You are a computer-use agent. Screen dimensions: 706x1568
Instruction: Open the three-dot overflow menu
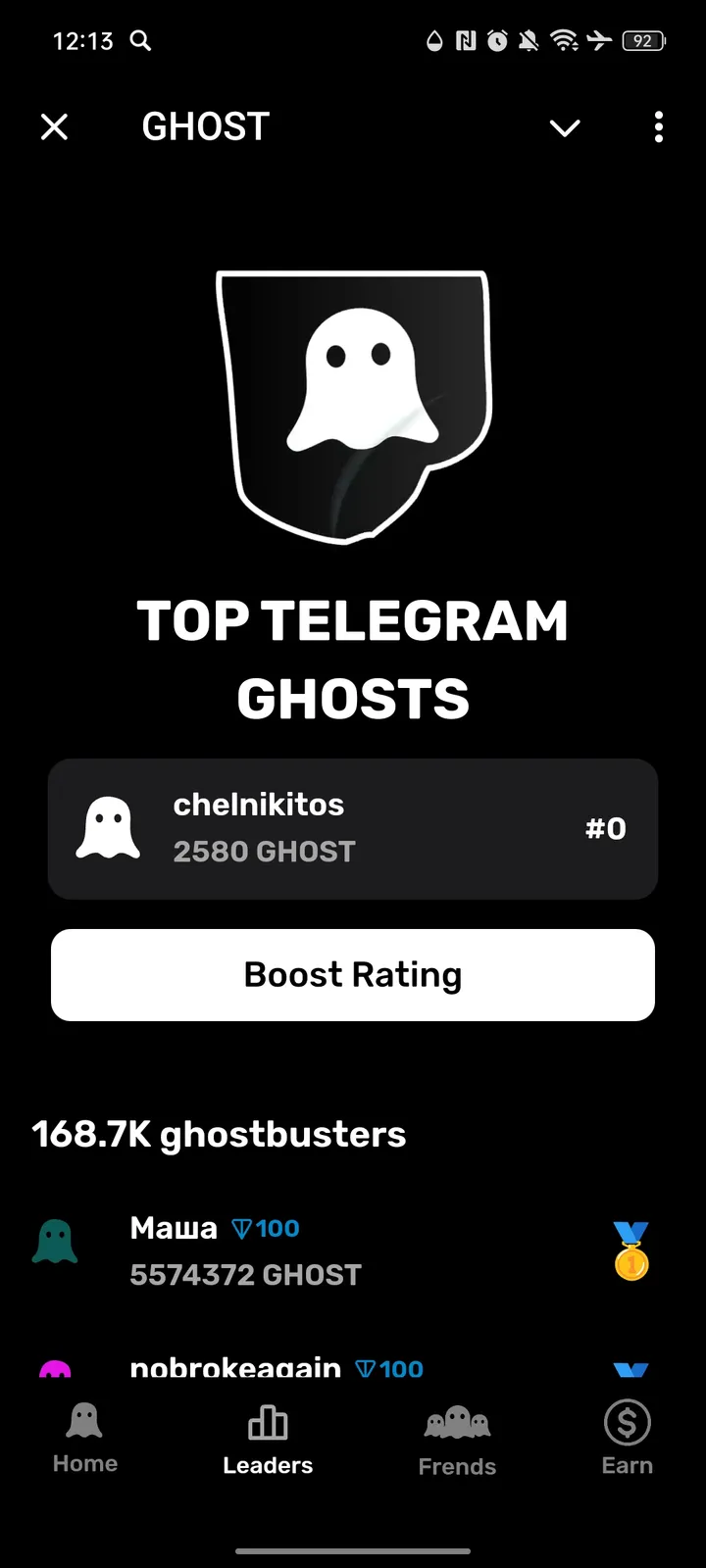point(658,127)
